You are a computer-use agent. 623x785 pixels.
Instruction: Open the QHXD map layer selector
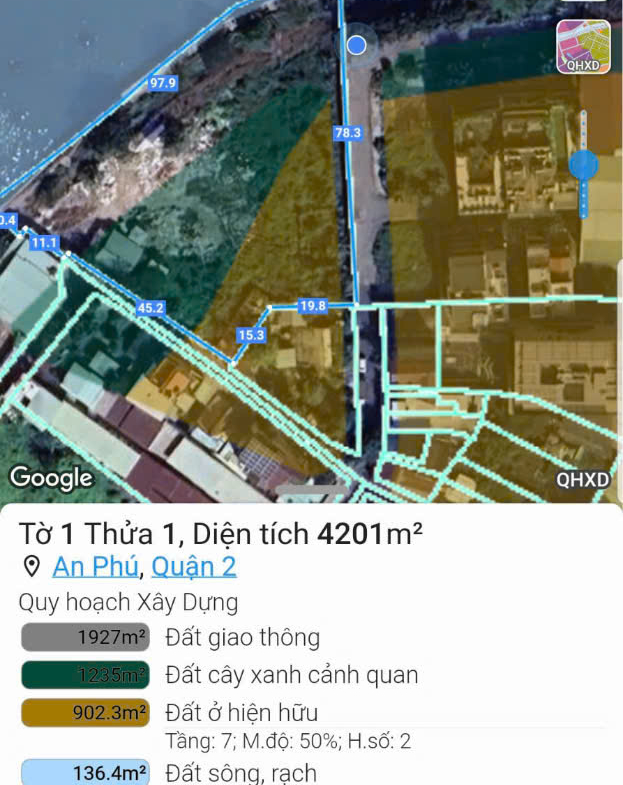tap(583, 46)
